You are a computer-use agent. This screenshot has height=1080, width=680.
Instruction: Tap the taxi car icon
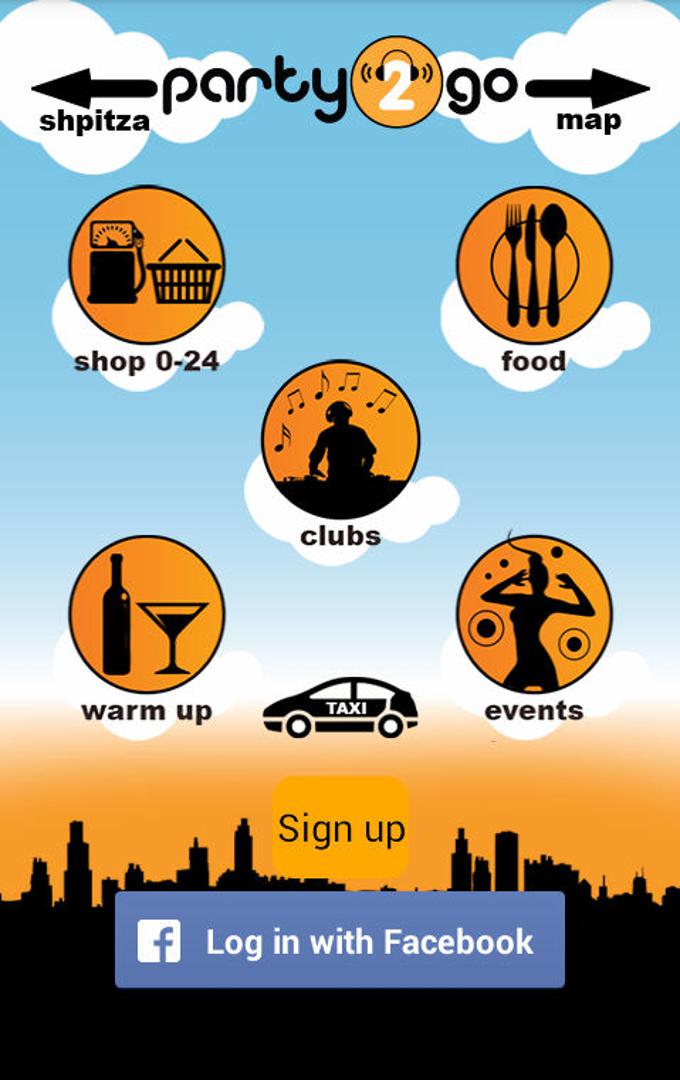click(x=340, y=708)
